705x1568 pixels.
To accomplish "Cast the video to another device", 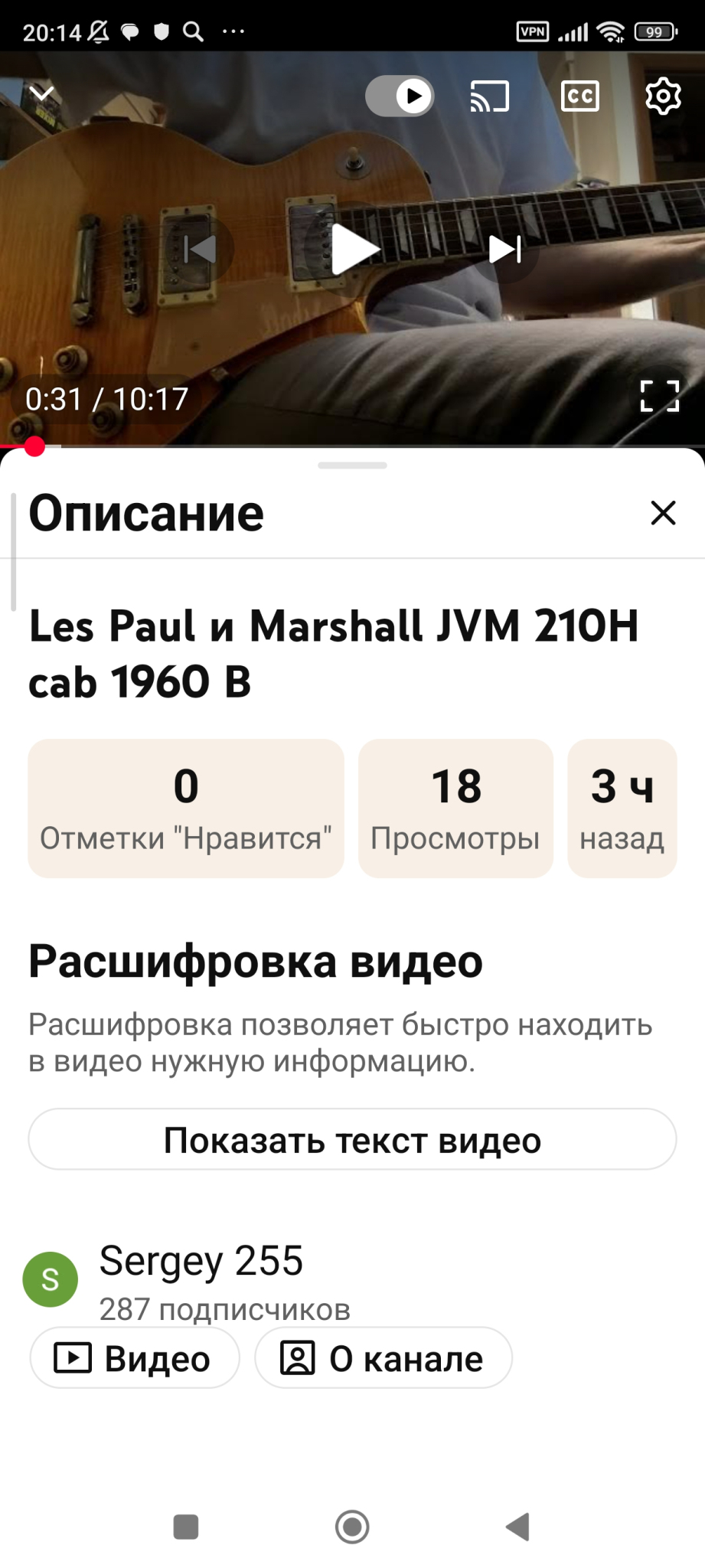I will click(489, 96).
